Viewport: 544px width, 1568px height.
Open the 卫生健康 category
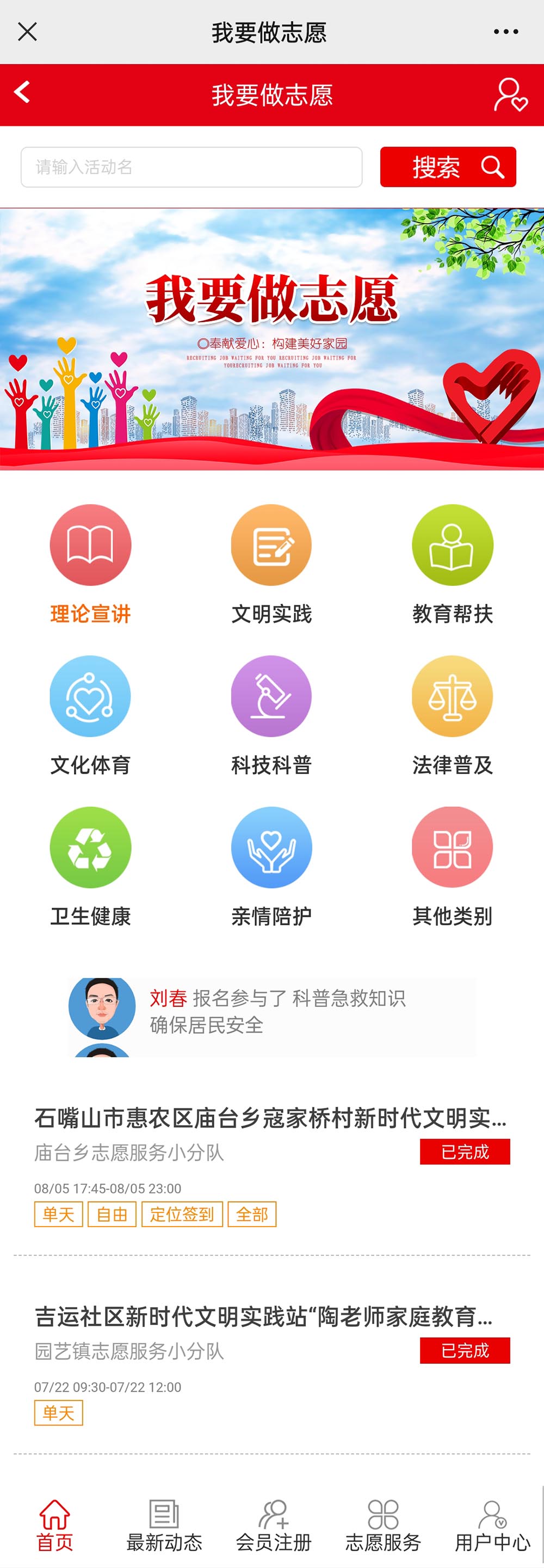pos(90,866)
